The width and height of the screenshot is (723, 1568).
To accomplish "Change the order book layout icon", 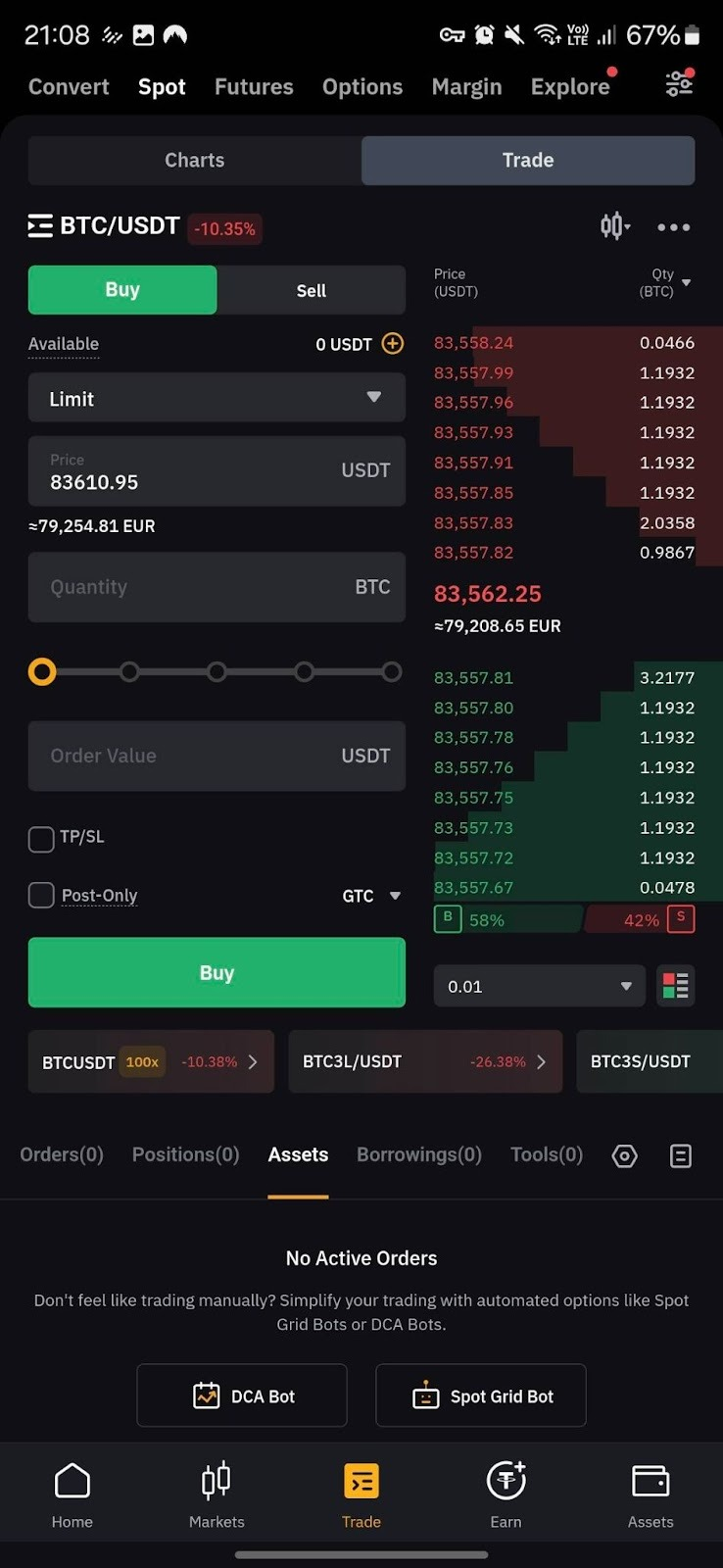I will 676,986.
